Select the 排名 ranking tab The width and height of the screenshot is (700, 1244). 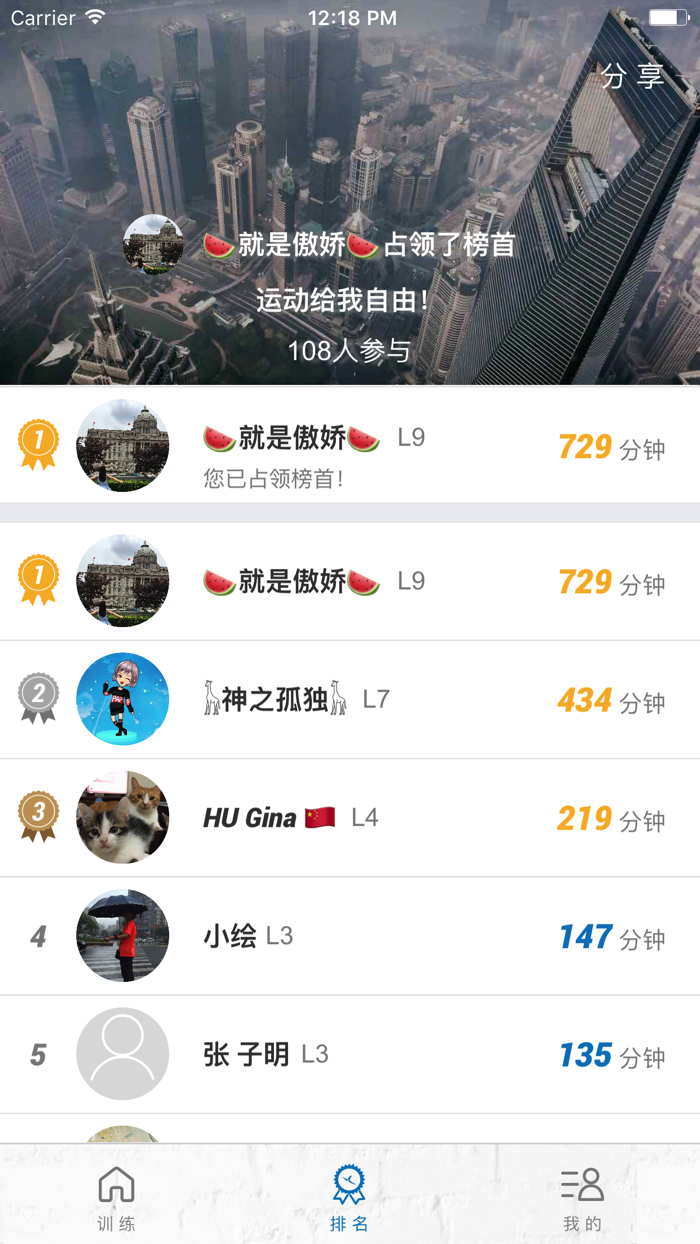tap(349, 1198)
